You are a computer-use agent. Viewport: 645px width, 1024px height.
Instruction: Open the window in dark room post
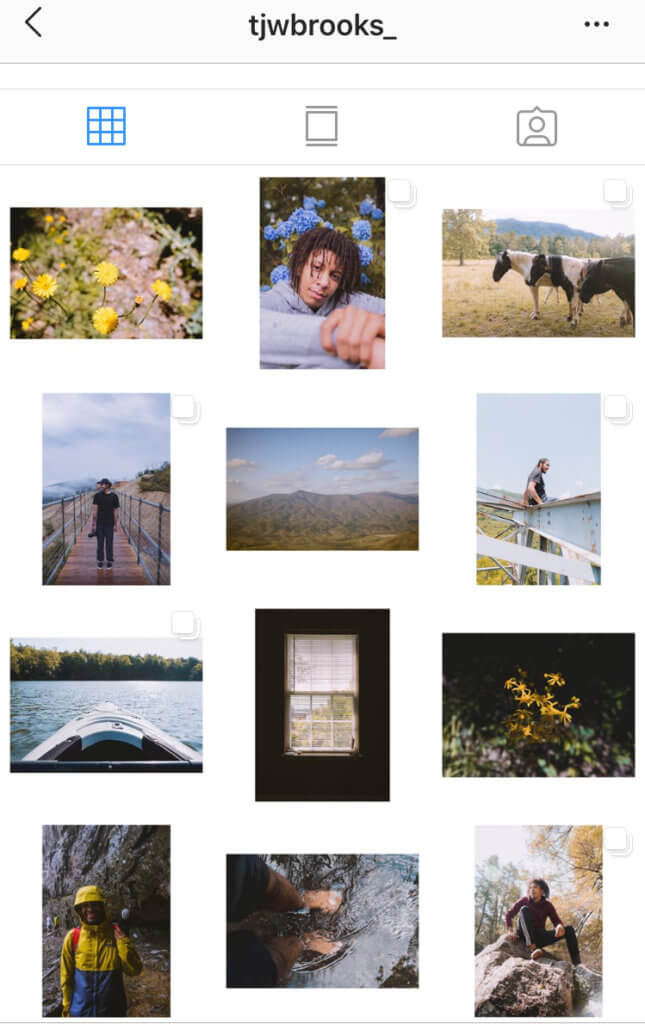[322, 705]
